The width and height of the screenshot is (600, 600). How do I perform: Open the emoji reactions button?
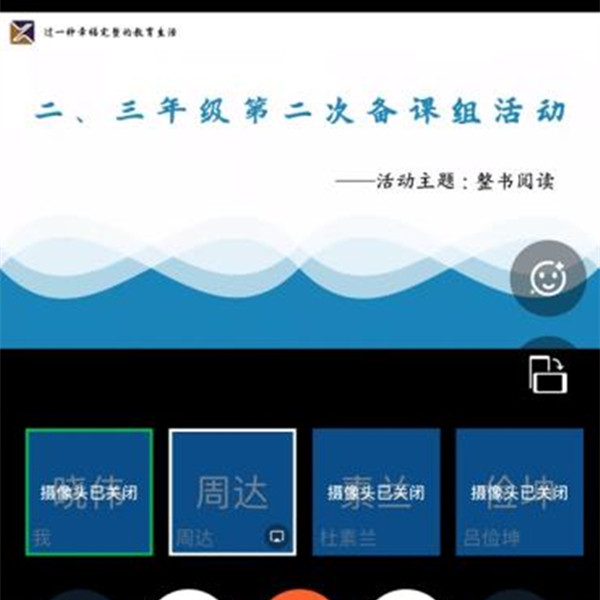[547, 278]
